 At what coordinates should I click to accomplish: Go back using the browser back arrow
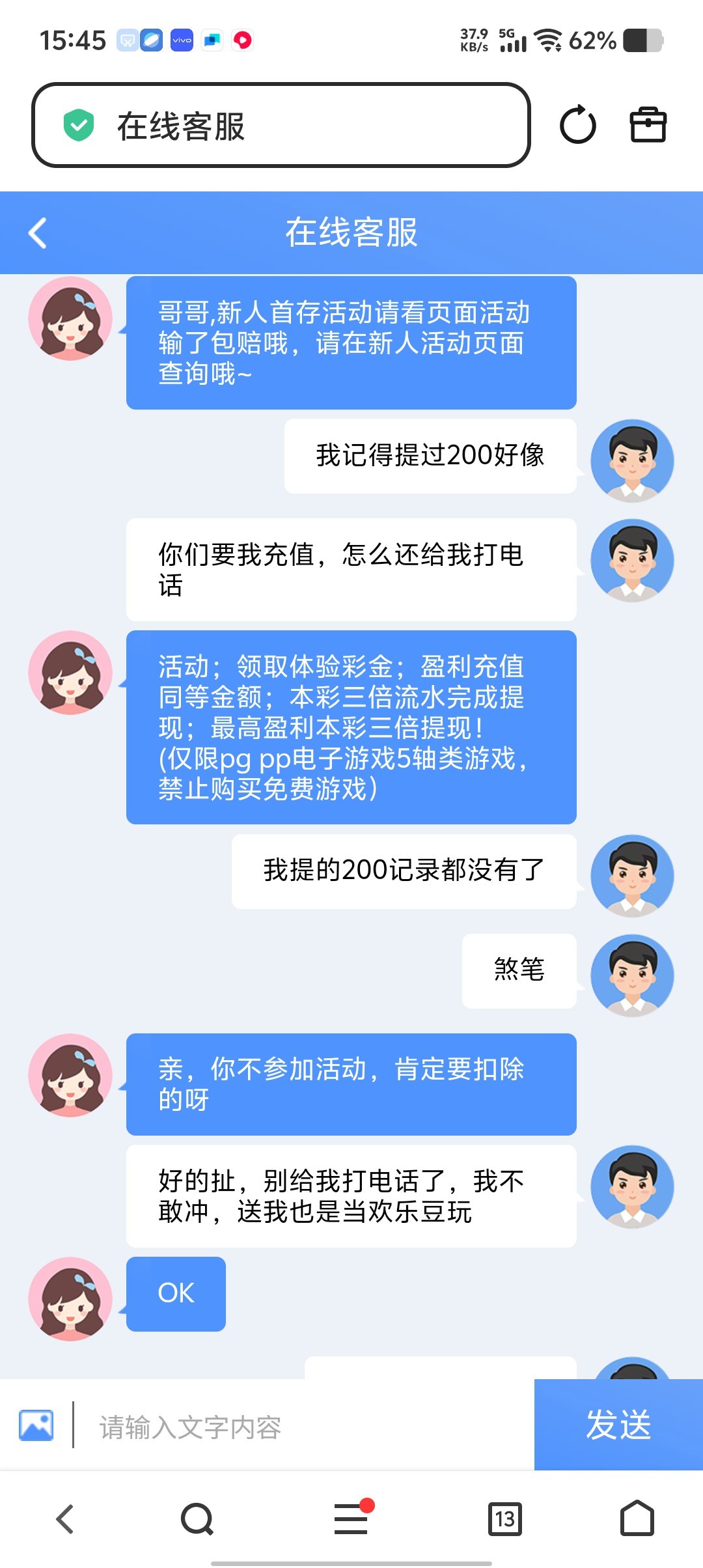65,1519
